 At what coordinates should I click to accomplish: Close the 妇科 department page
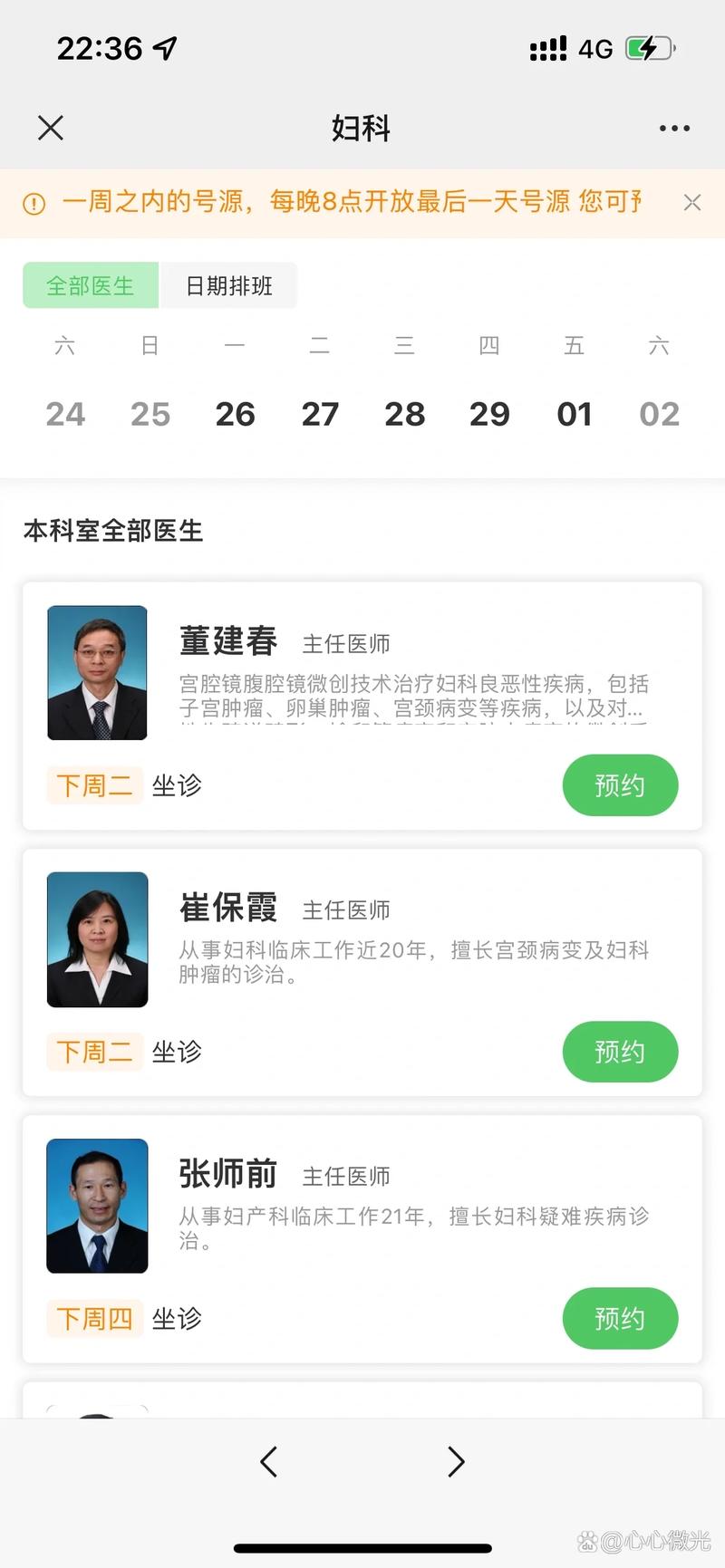(x=50, y=128)
